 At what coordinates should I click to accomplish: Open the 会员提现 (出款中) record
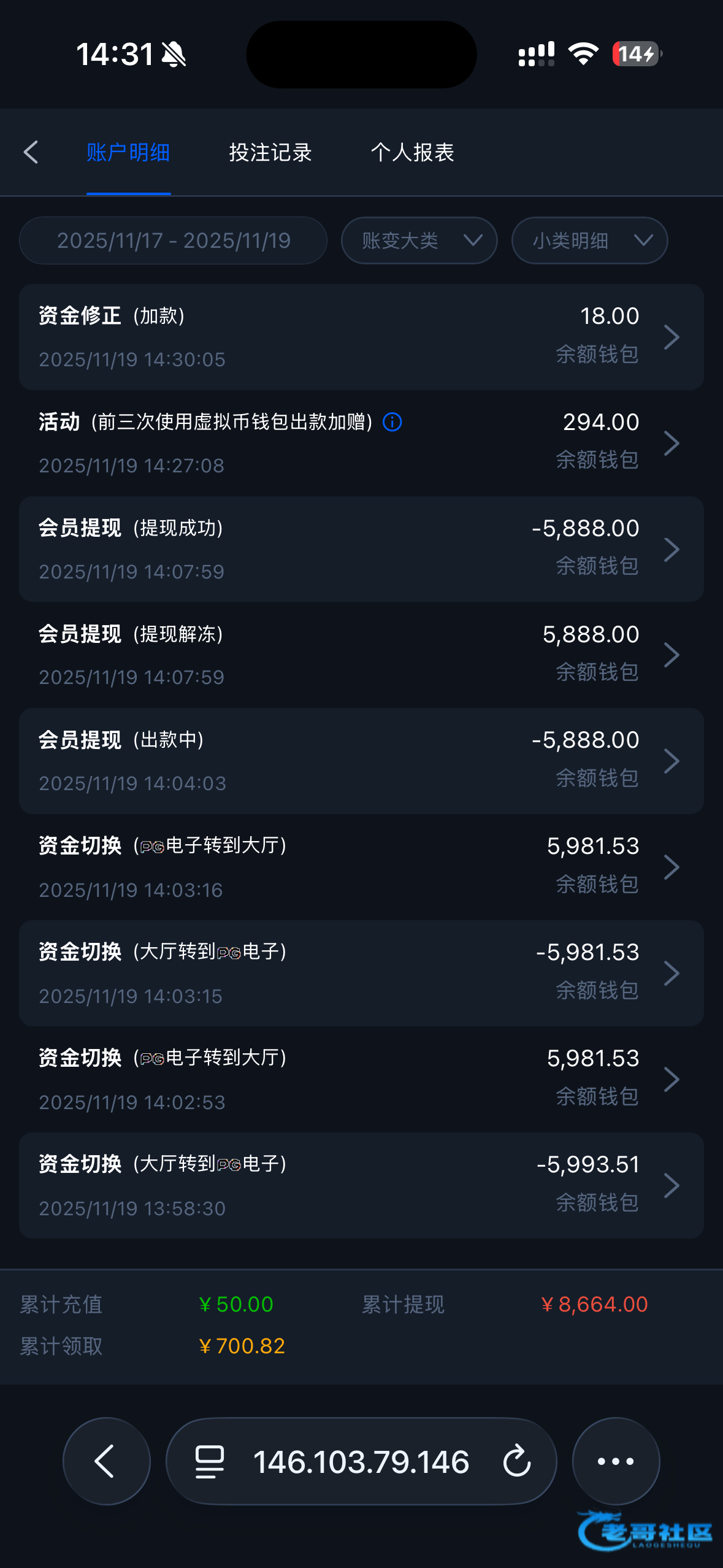tap(361, 761)
